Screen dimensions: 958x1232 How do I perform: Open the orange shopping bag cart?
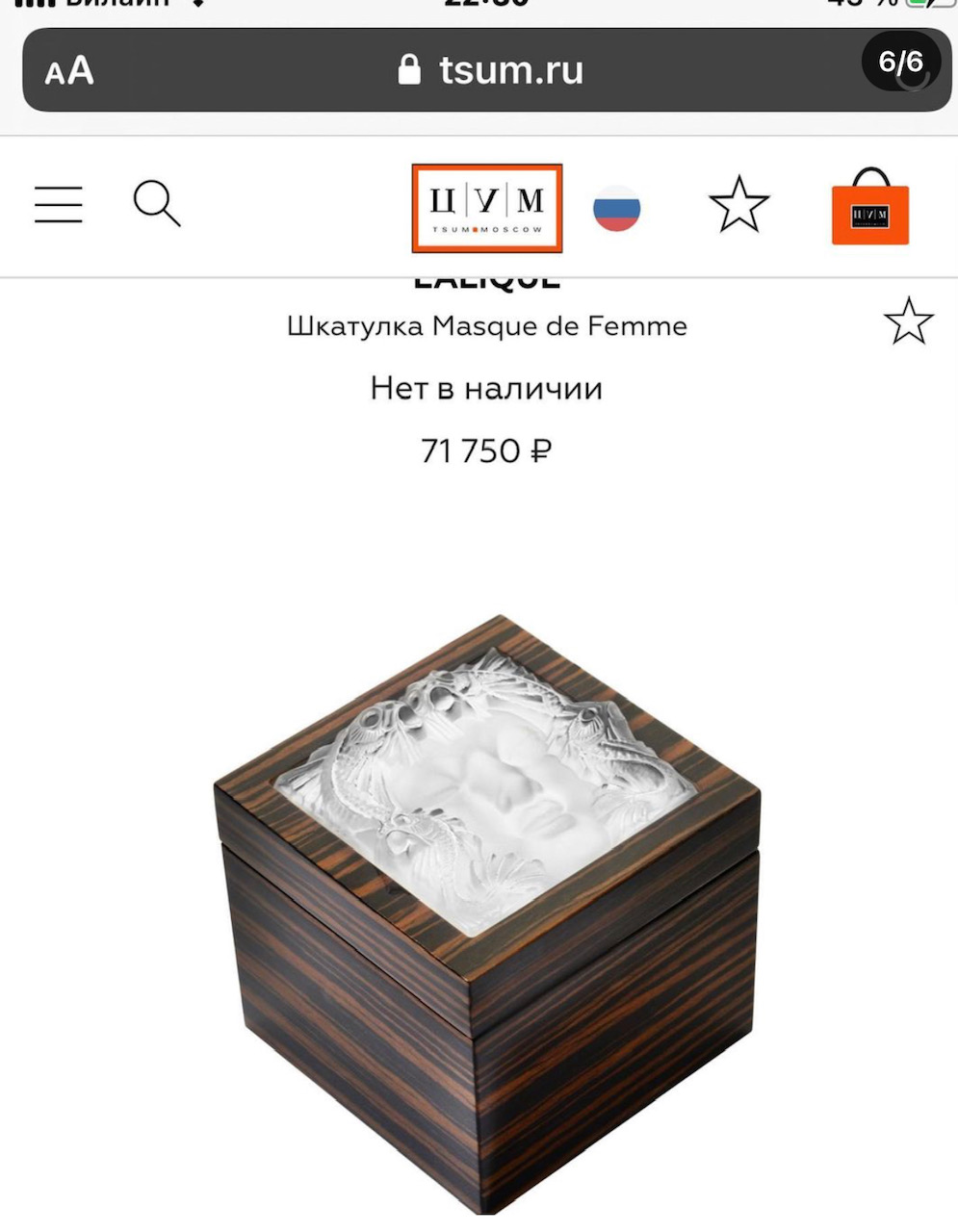pos(869,207)
